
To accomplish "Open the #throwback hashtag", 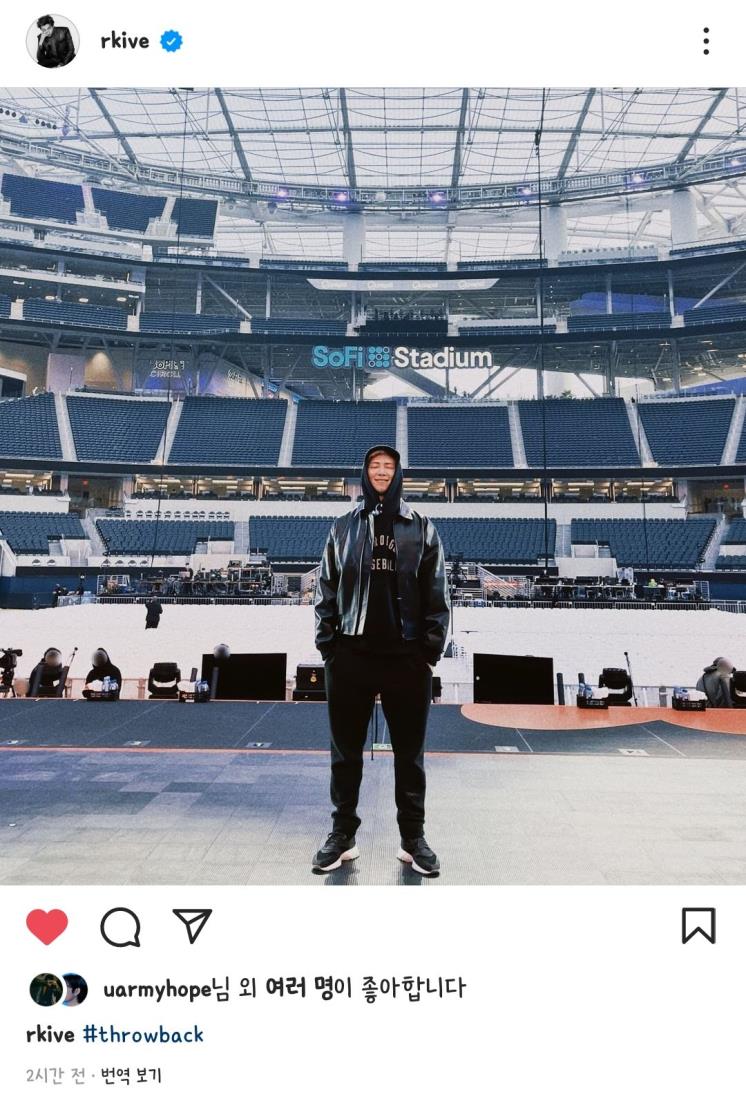I will click(x=143, y=1034).
